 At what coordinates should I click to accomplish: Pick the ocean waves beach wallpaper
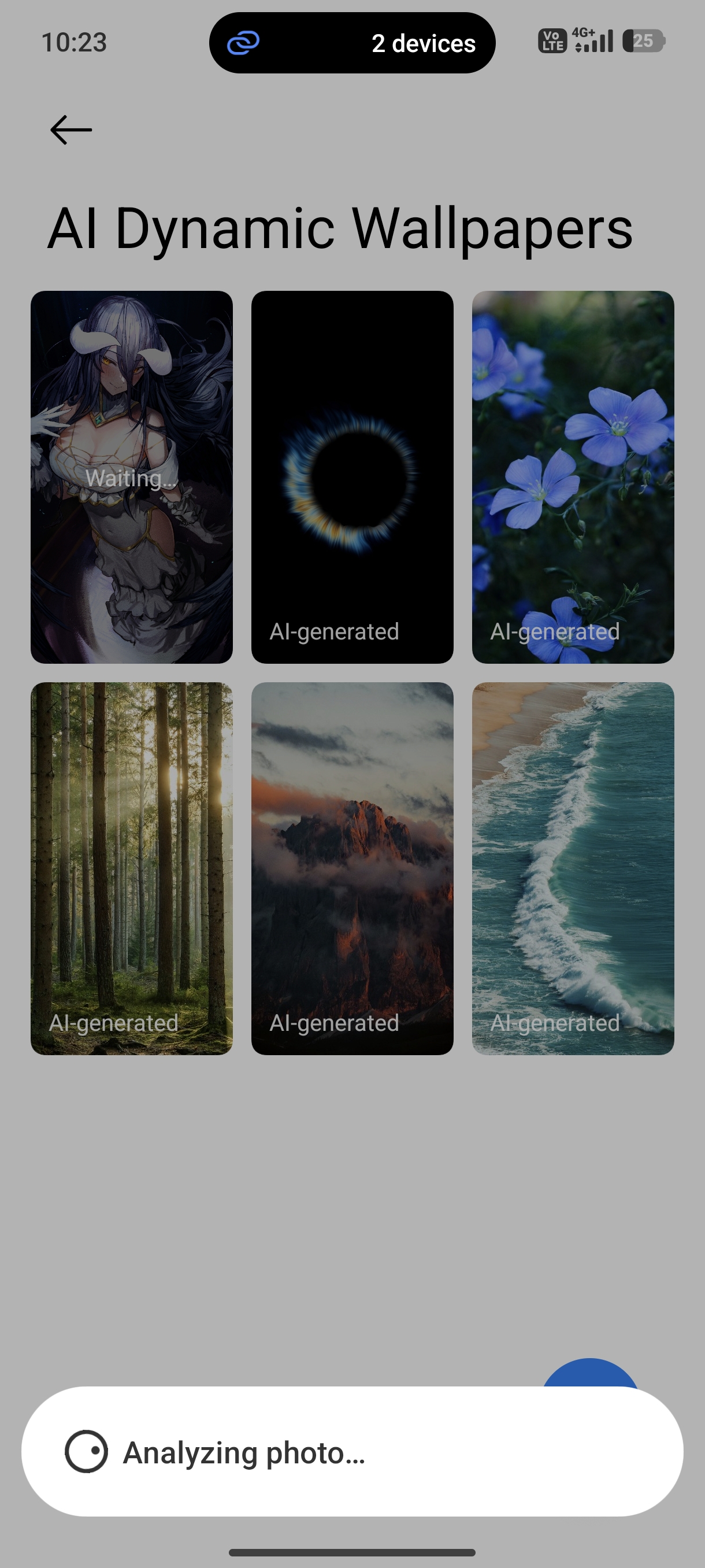coord(573,868)
